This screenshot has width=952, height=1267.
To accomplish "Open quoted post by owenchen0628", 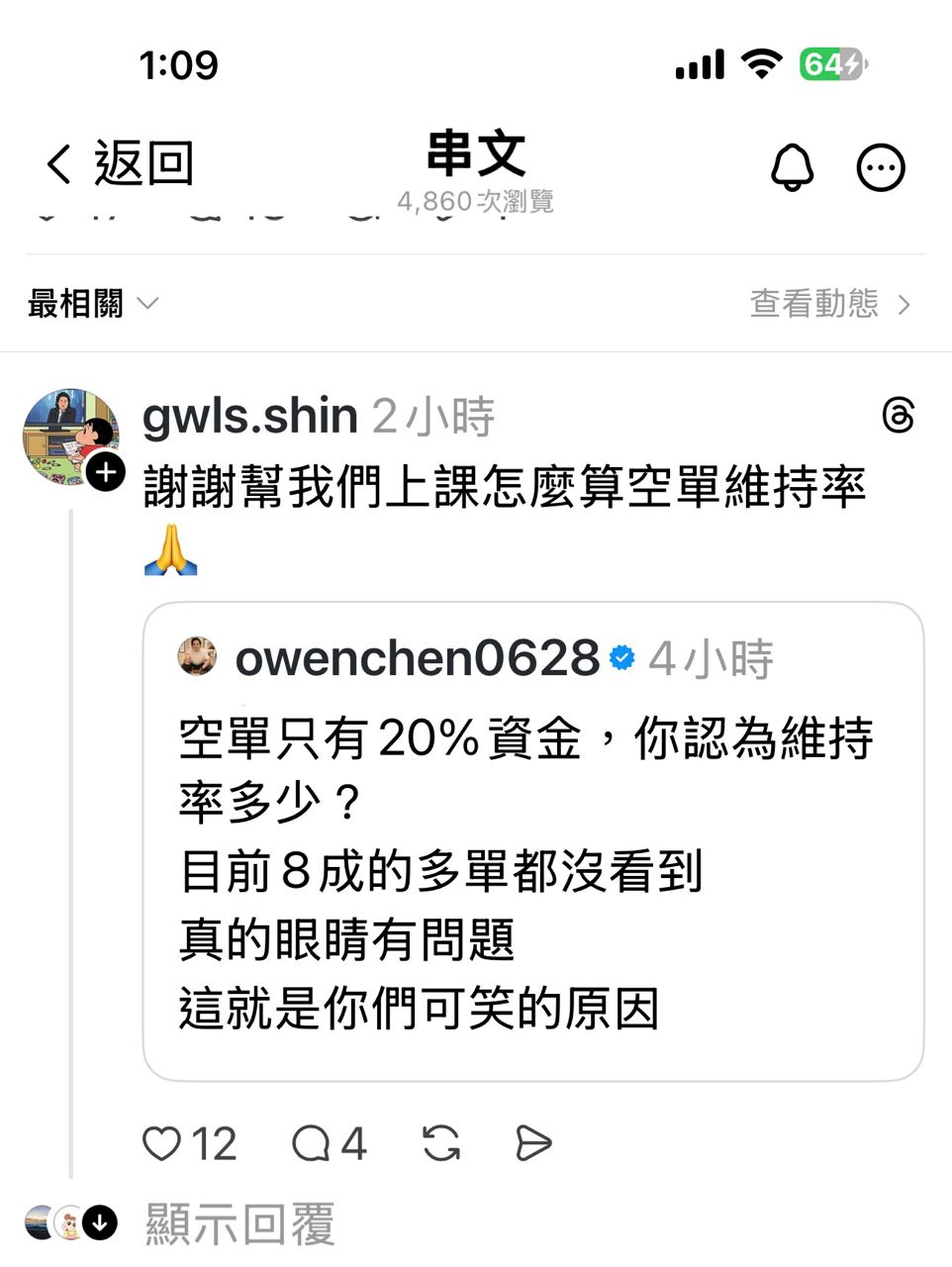I will click(532, 841).
